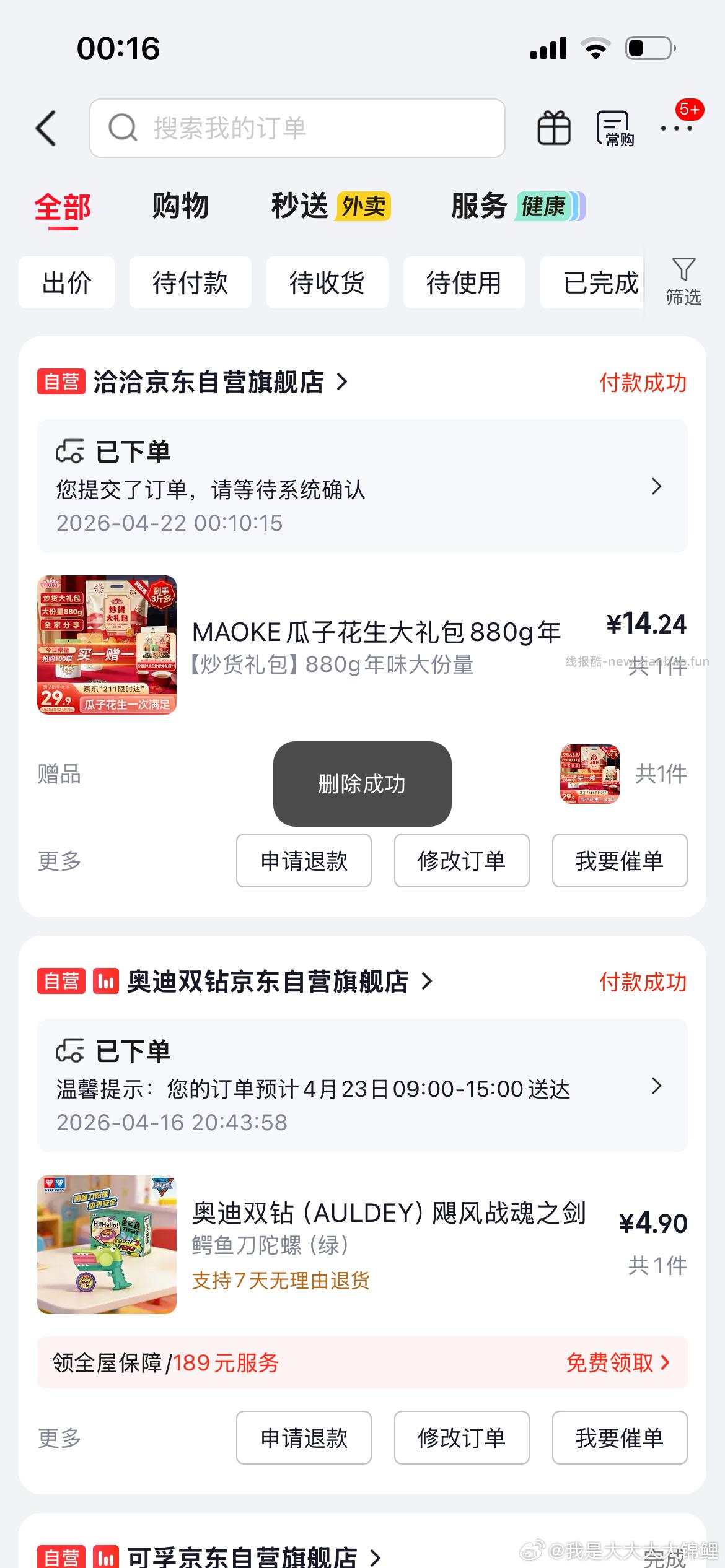Screen dimensions: 725x1568
Task: Show 已完成 orders
Action: coord(599,283)
